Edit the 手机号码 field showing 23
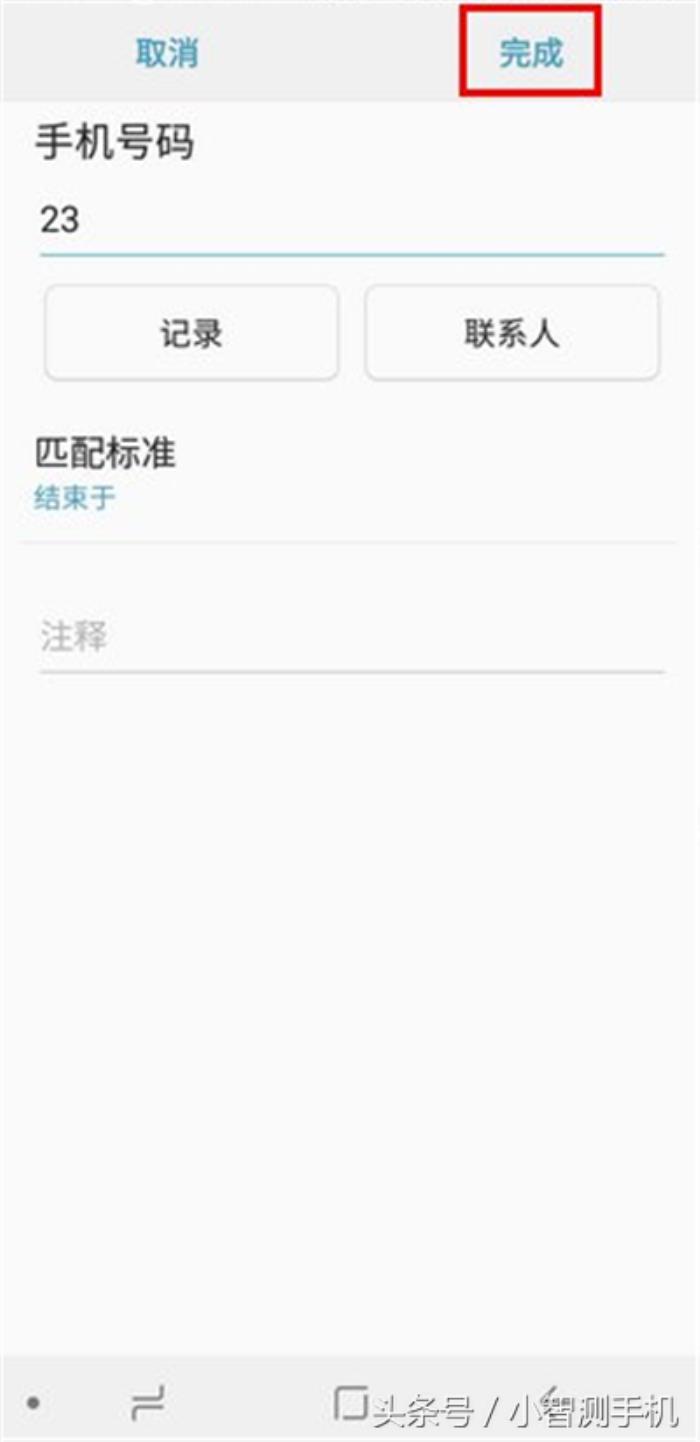This screenshot has height=1442, width=700. pyautogui.click(x=350, y=221)
